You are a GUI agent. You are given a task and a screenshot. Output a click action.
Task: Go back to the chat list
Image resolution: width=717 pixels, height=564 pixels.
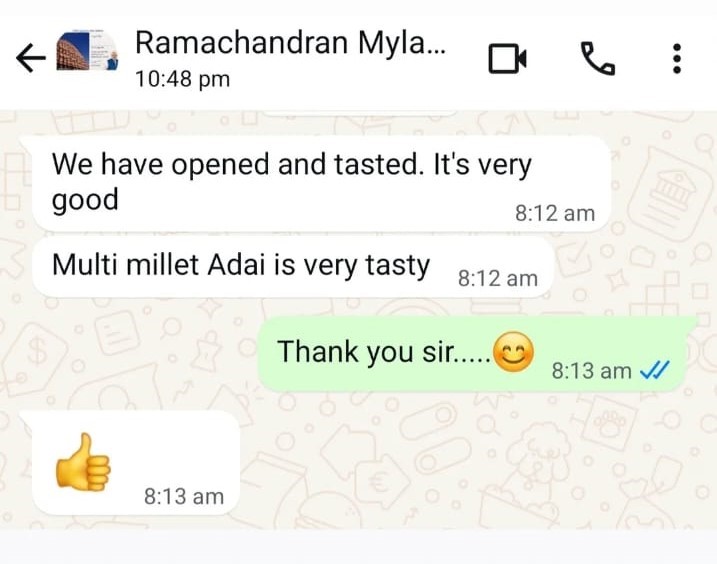tap(31, 59)
